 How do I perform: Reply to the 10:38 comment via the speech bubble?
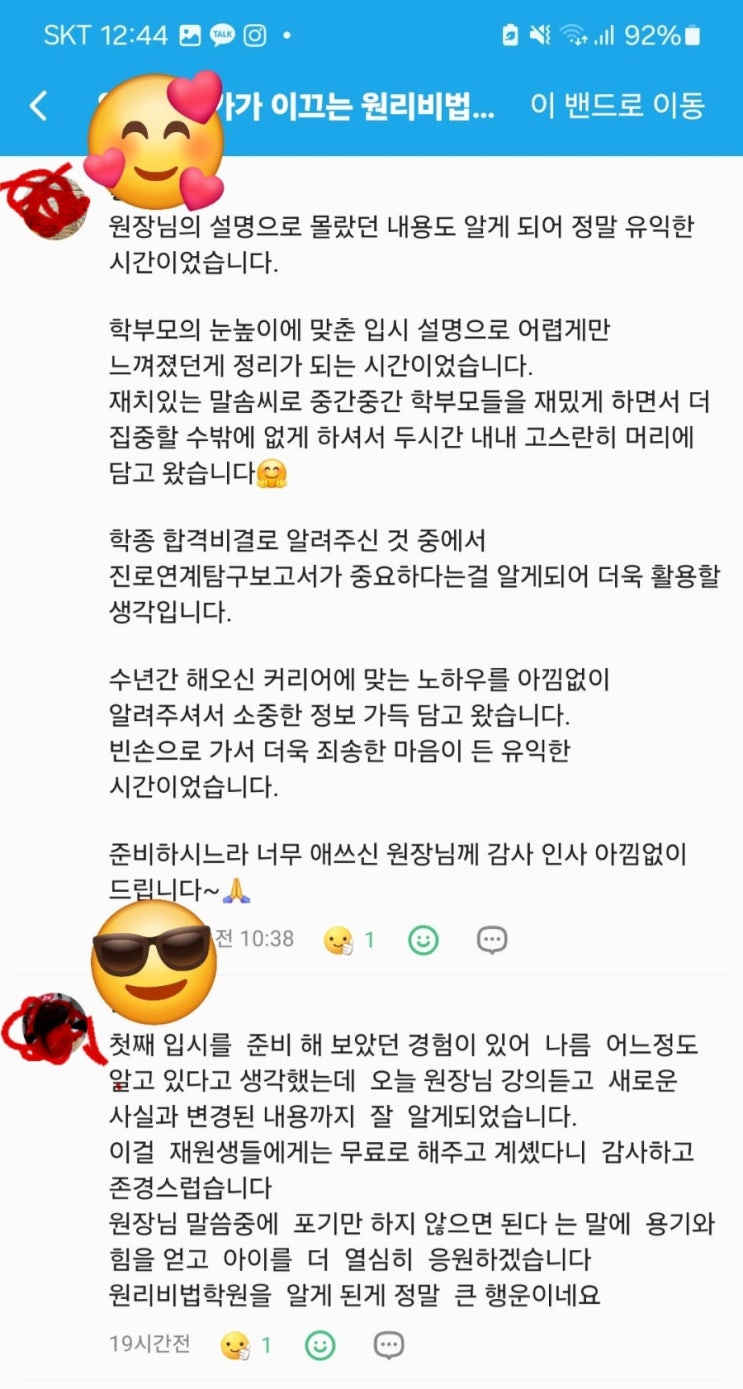pyautogui.click(x=491, y=940)
